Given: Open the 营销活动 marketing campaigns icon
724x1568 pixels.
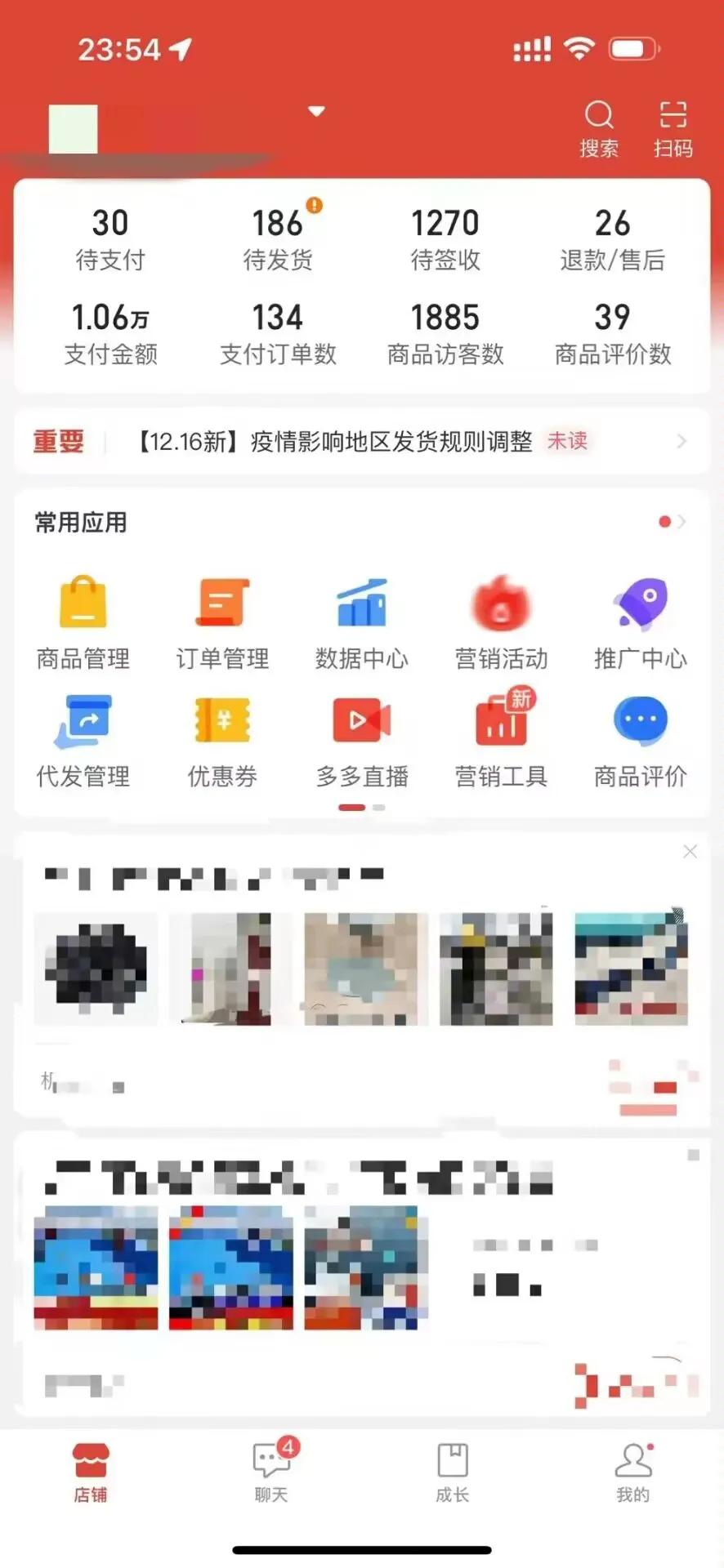Looking at the screenshot, I should coord(501,621).
